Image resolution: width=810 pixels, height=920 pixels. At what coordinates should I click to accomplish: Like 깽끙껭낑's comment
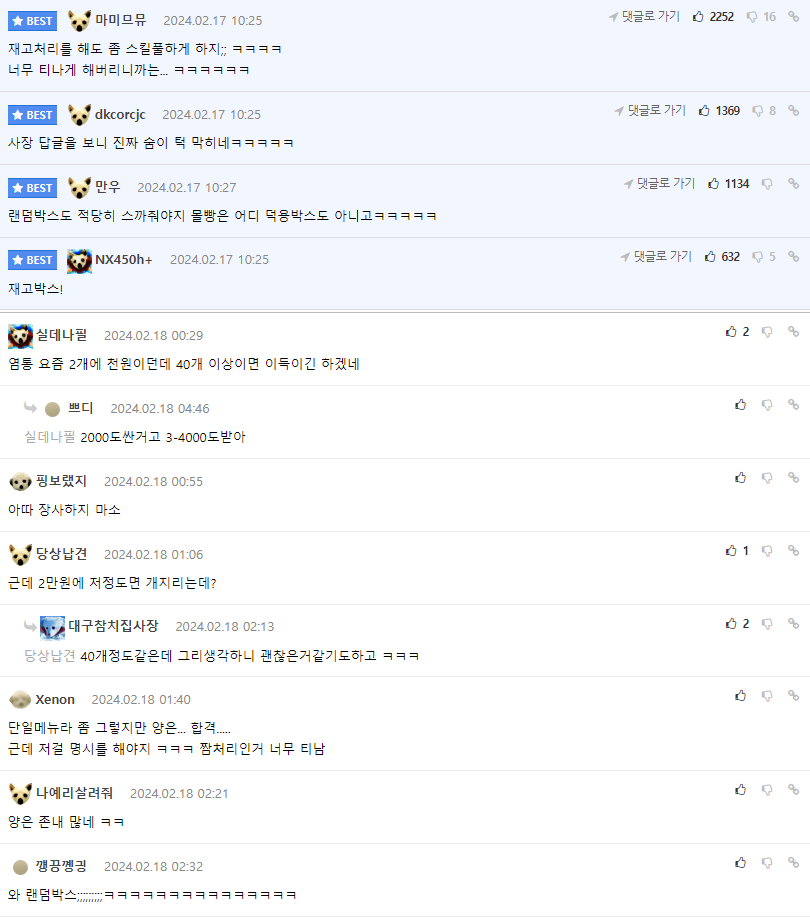coord(740,863)
